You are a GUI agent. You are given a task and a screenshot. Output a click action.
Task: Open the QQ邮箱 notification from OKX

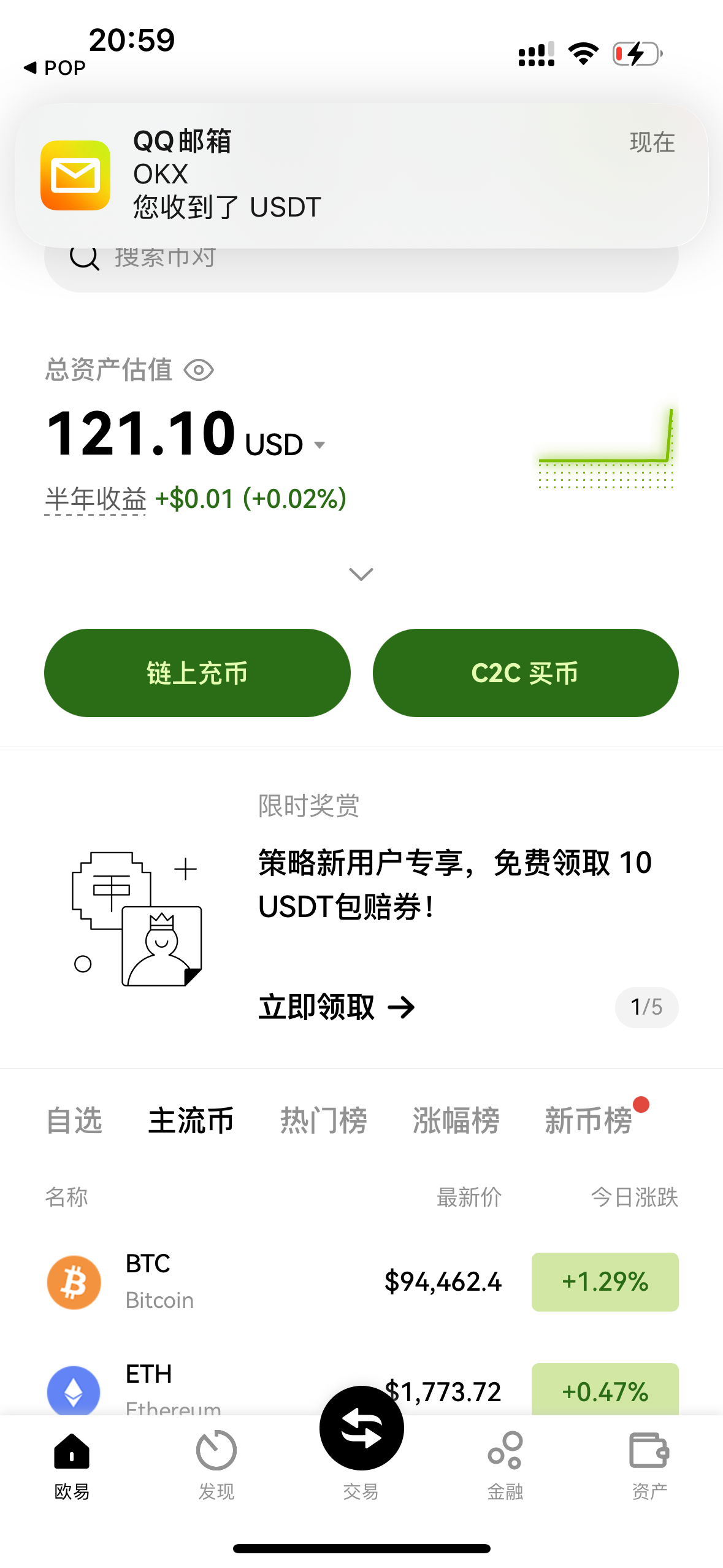tap(361, 175)
